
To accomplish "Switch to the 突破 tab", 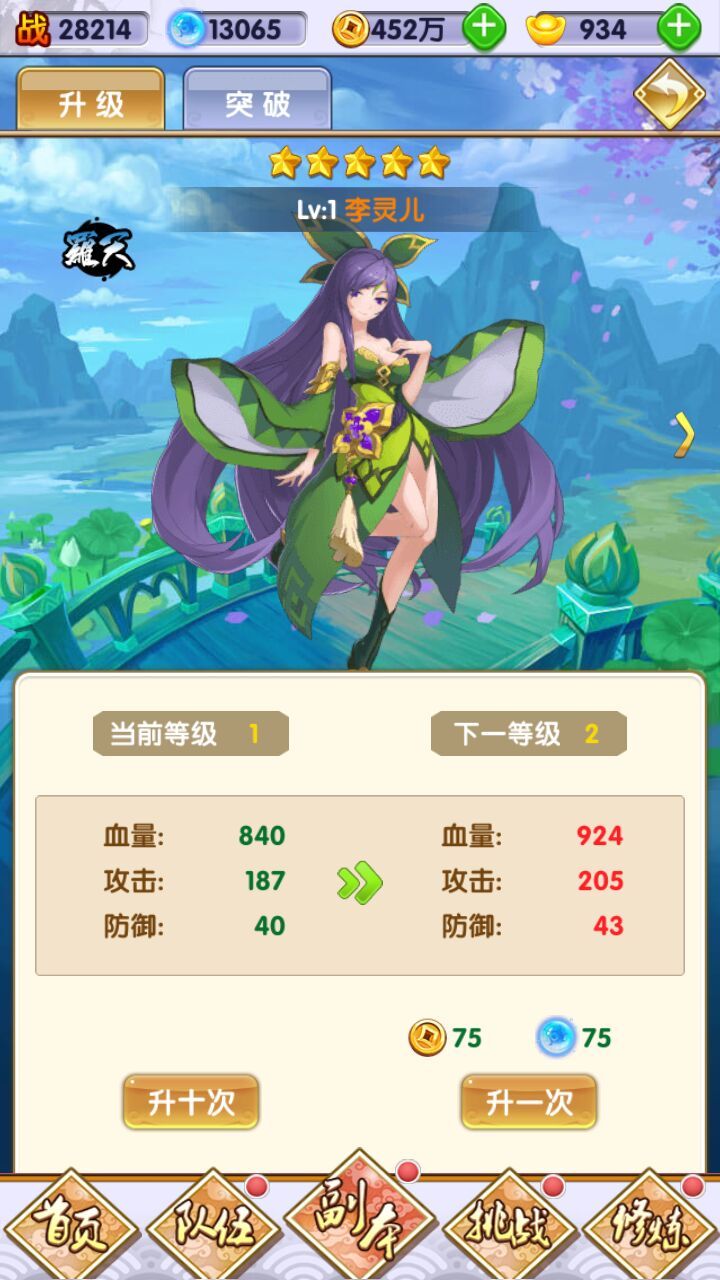I will pos(257,100).
